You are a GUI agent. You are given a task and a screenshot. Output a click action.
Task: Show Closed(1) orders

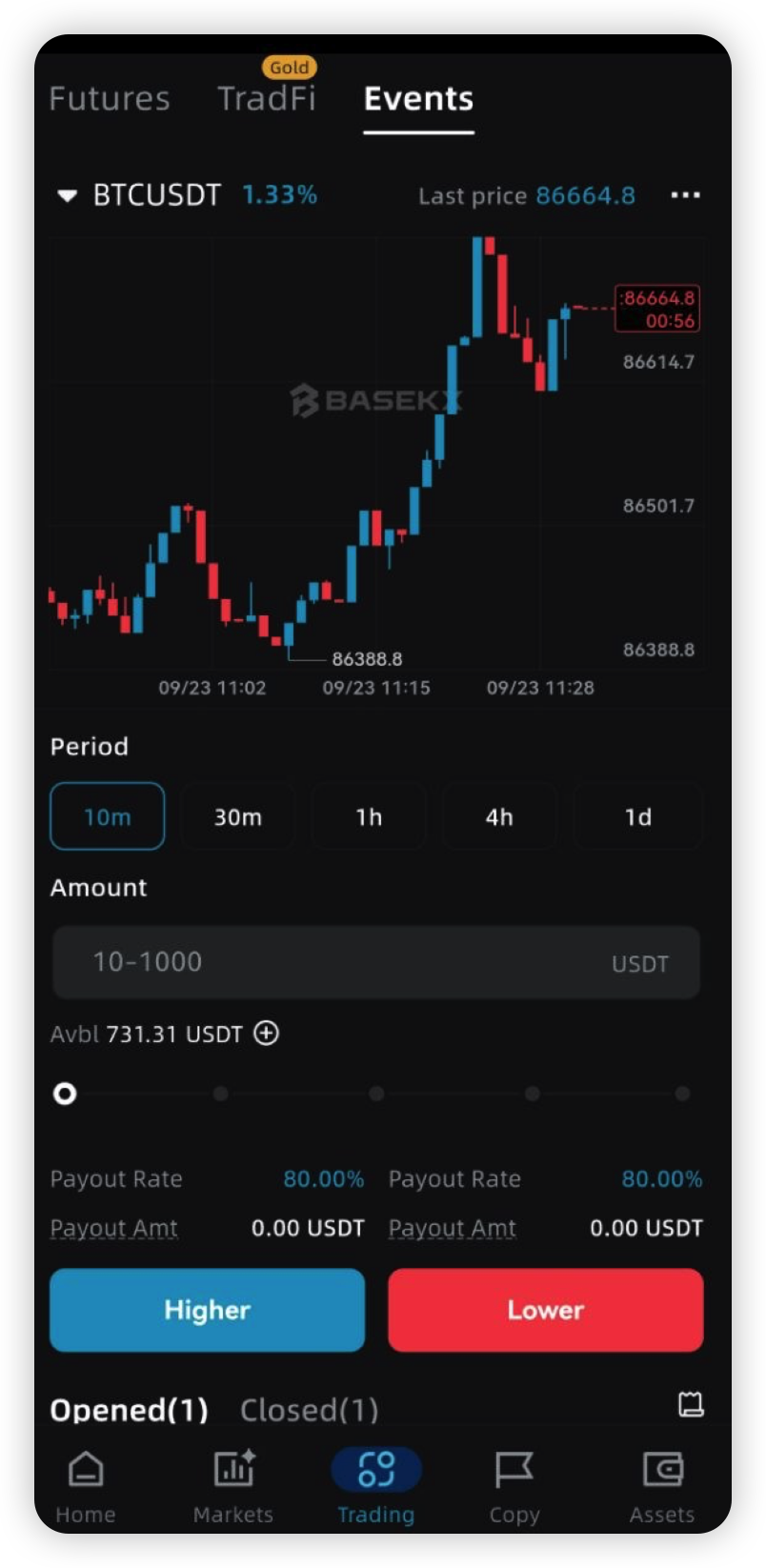(310, 1410)
